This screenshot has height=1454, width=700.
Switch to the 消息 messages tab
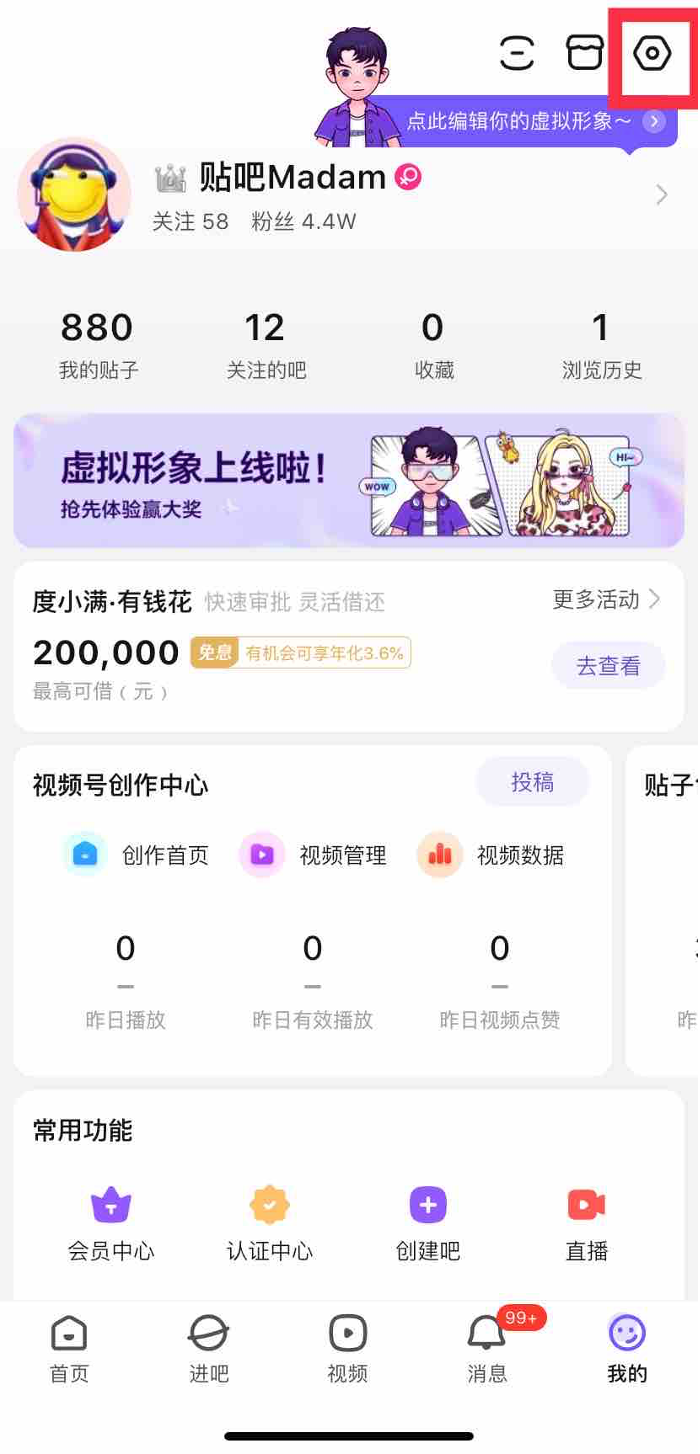click(x=487, y=1348)
